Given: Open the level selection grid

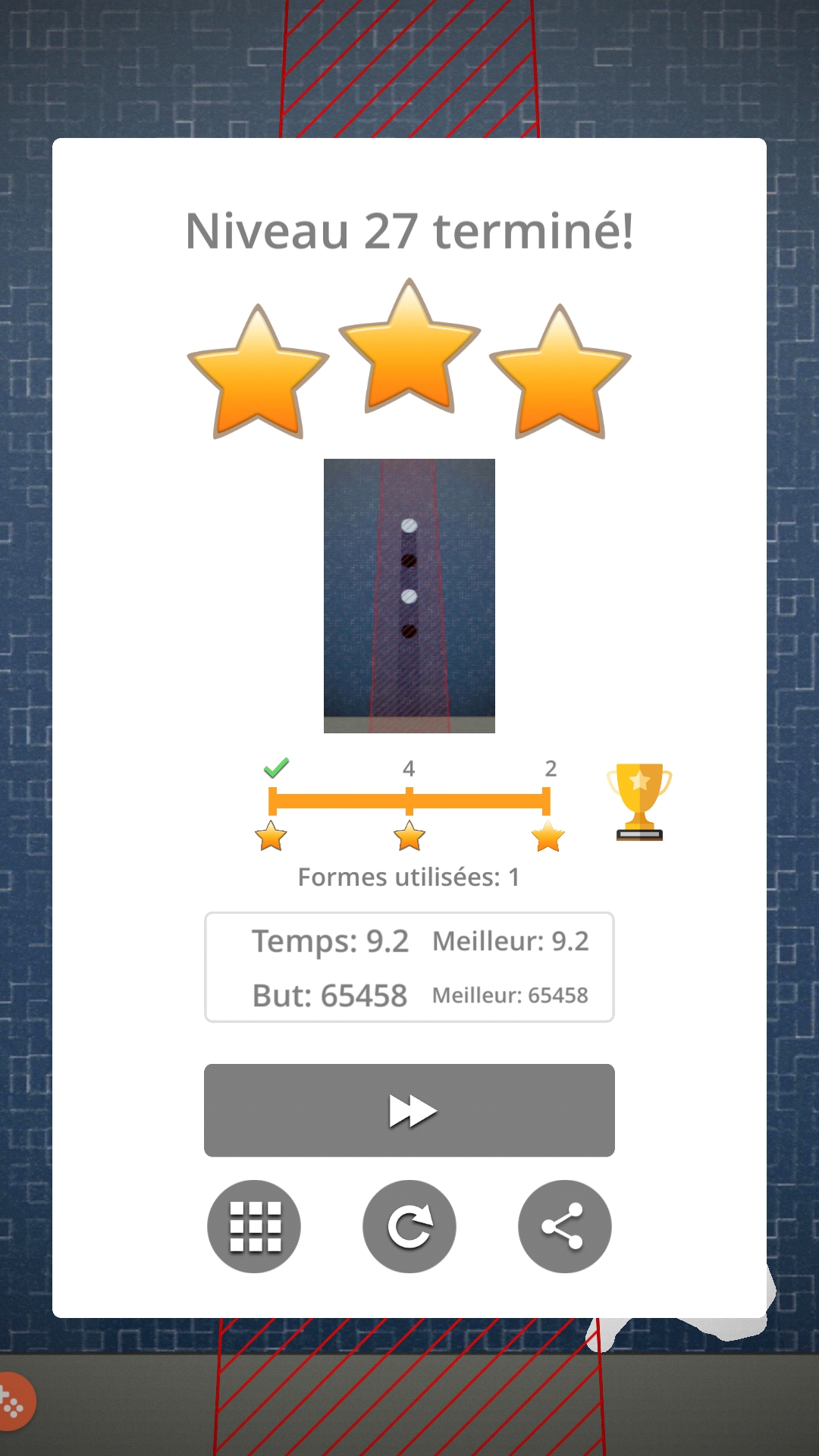Looking at the screenshot, I should (x=254, y=1226).
